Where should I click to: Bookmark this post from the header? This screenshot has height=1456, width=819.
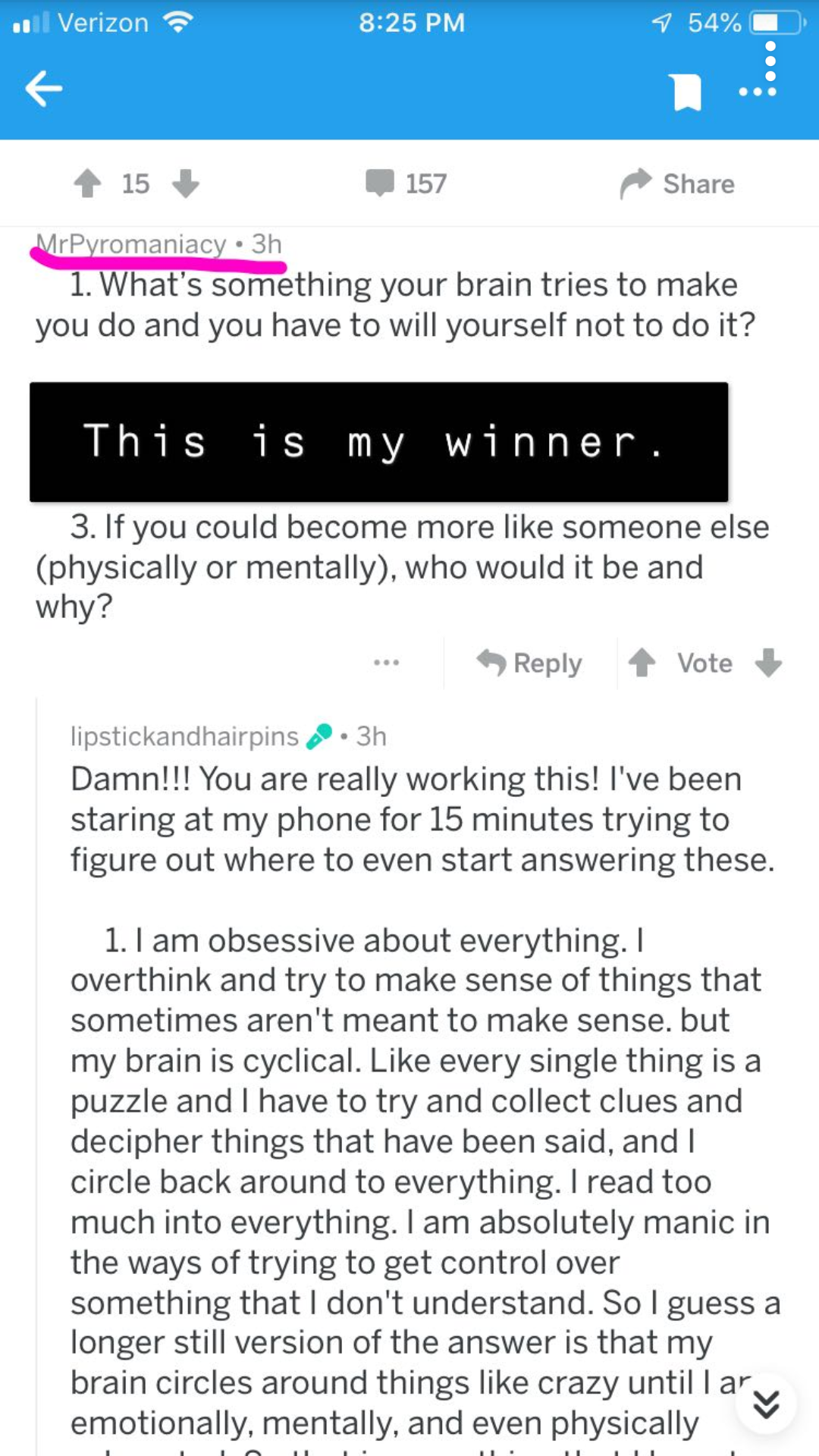click(x=687, y=92)
